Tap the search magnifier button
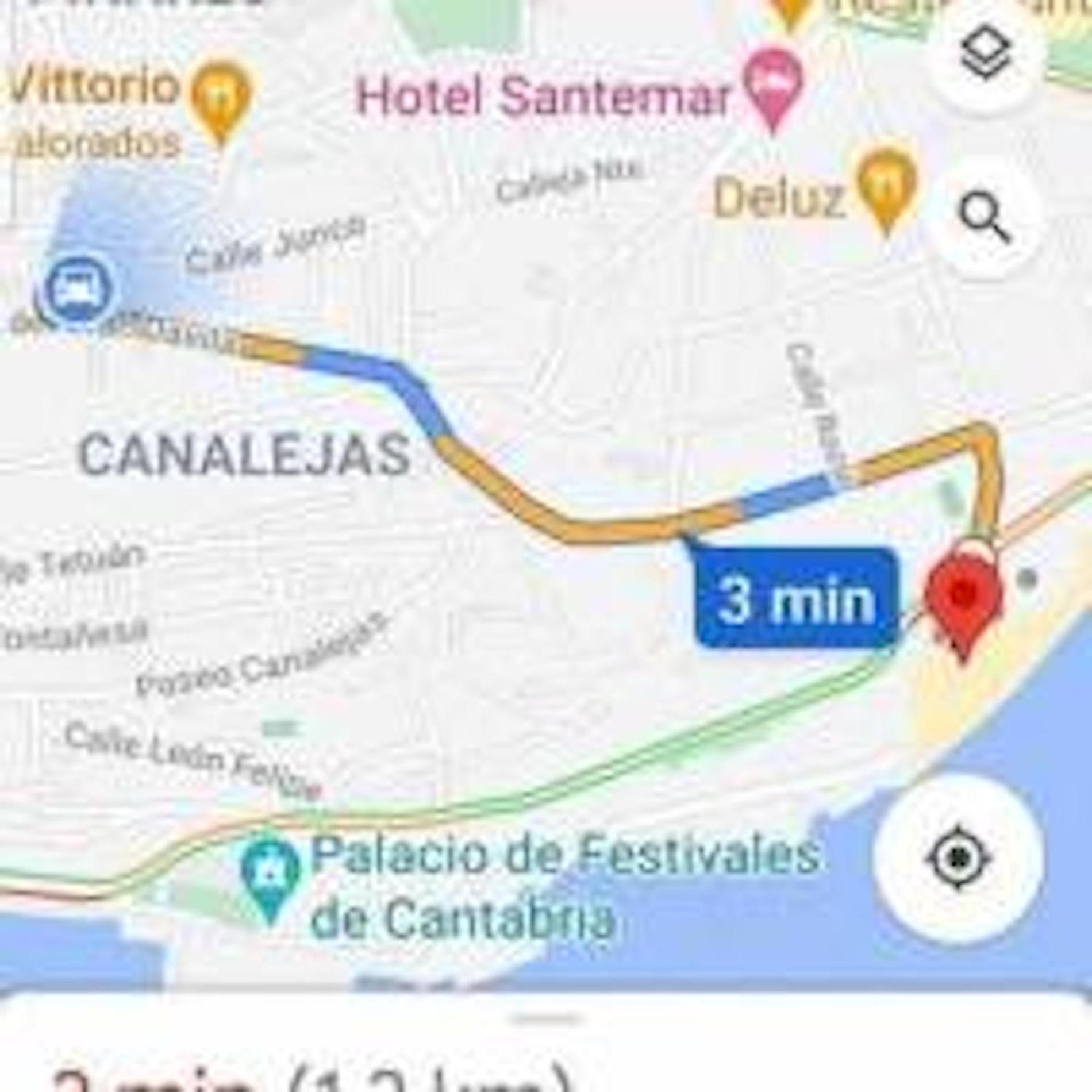Viewport: 1092px width, 1092px height. [x=985, y=218]
